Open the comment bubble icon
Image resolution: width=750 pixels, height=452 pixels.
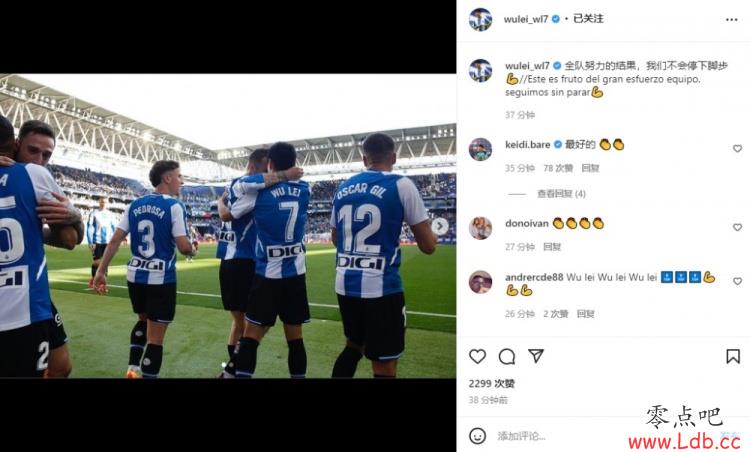(x=507, y=356)
